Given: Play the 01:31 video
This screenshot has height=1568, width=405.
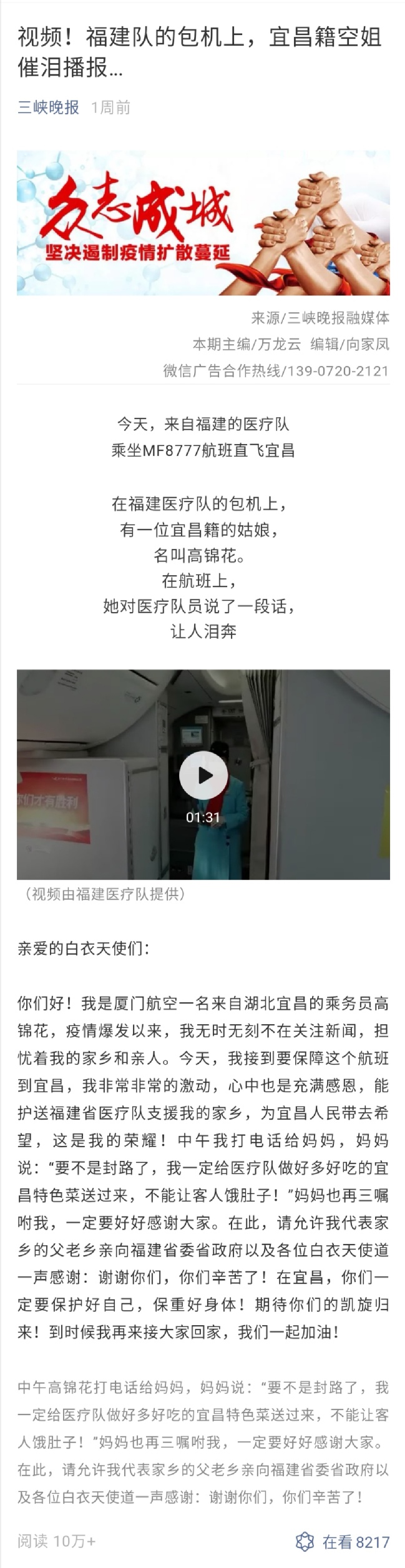Looking at the screenshot, I should point(203,775).
